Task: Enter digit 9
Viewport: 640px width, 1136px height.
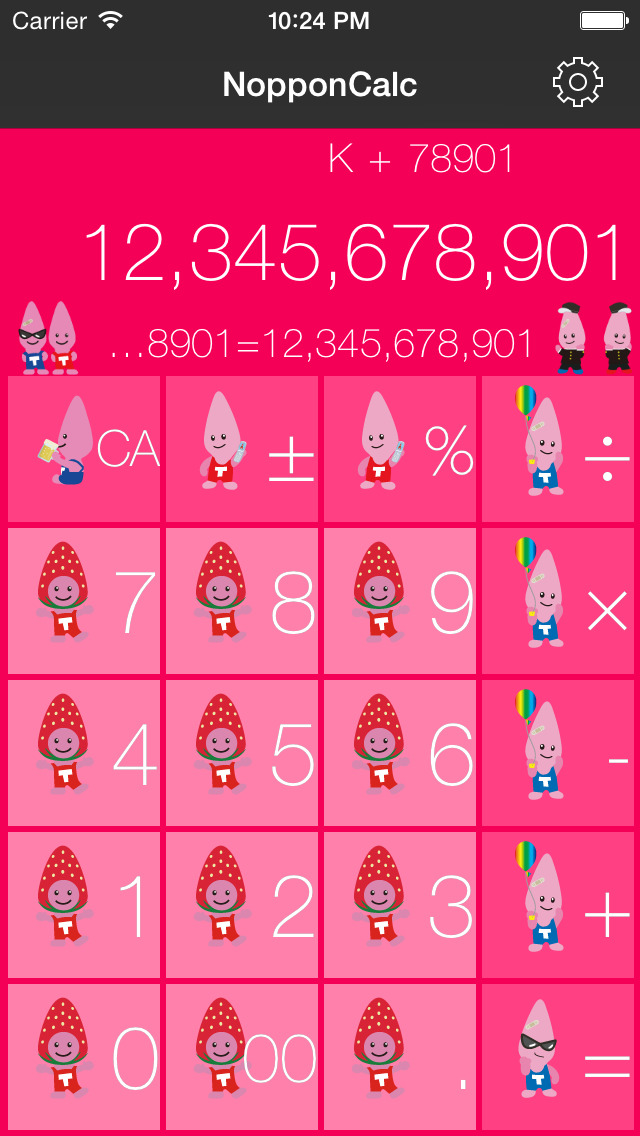Action: tap(400, 601)
